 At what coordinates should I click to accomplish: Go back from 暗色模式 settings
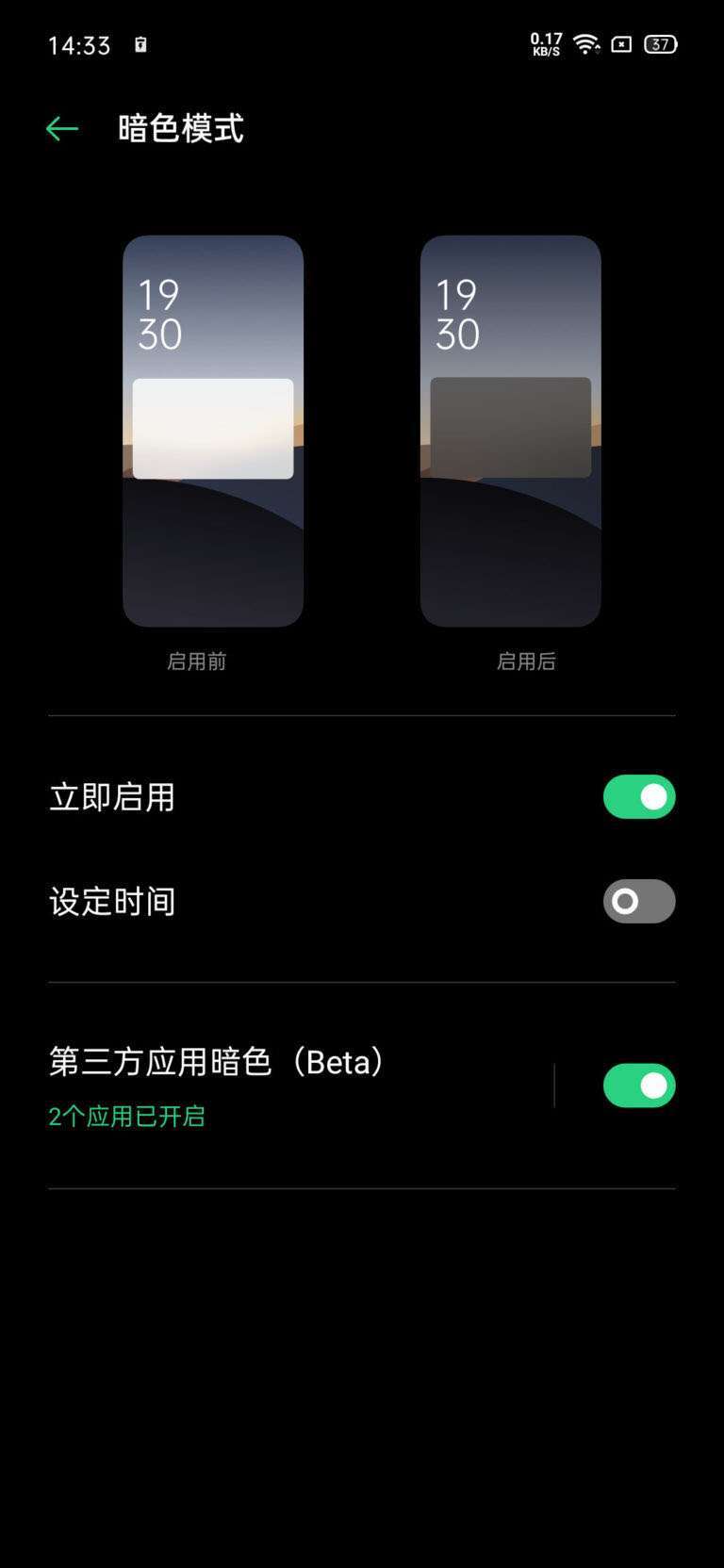(x=62, y=129)
